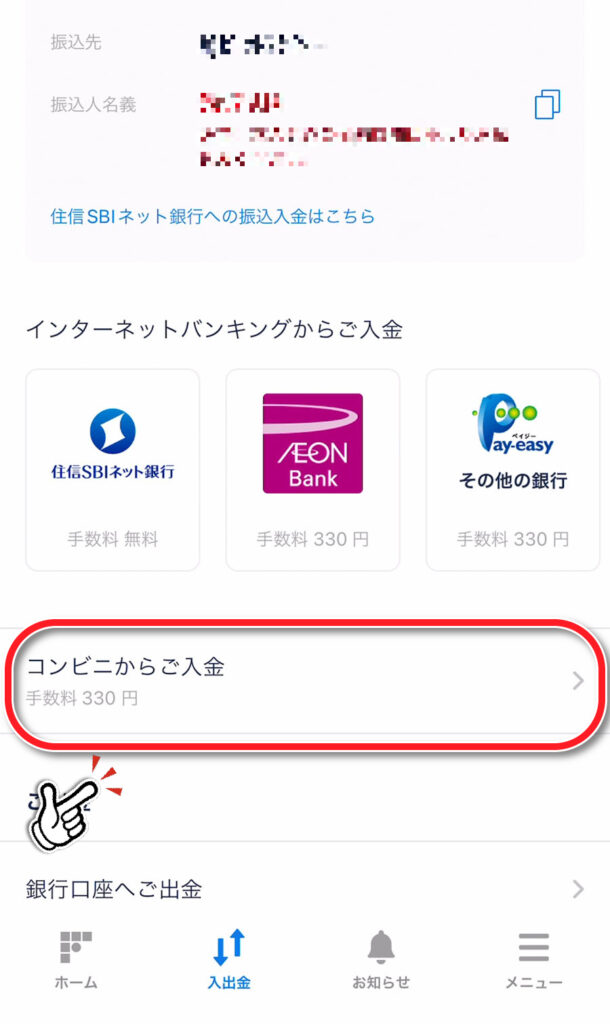This screenshot has height=1024, width=610.
Task: Open 銀行口座へご出金 row
Action: click(x=305, y=889)
